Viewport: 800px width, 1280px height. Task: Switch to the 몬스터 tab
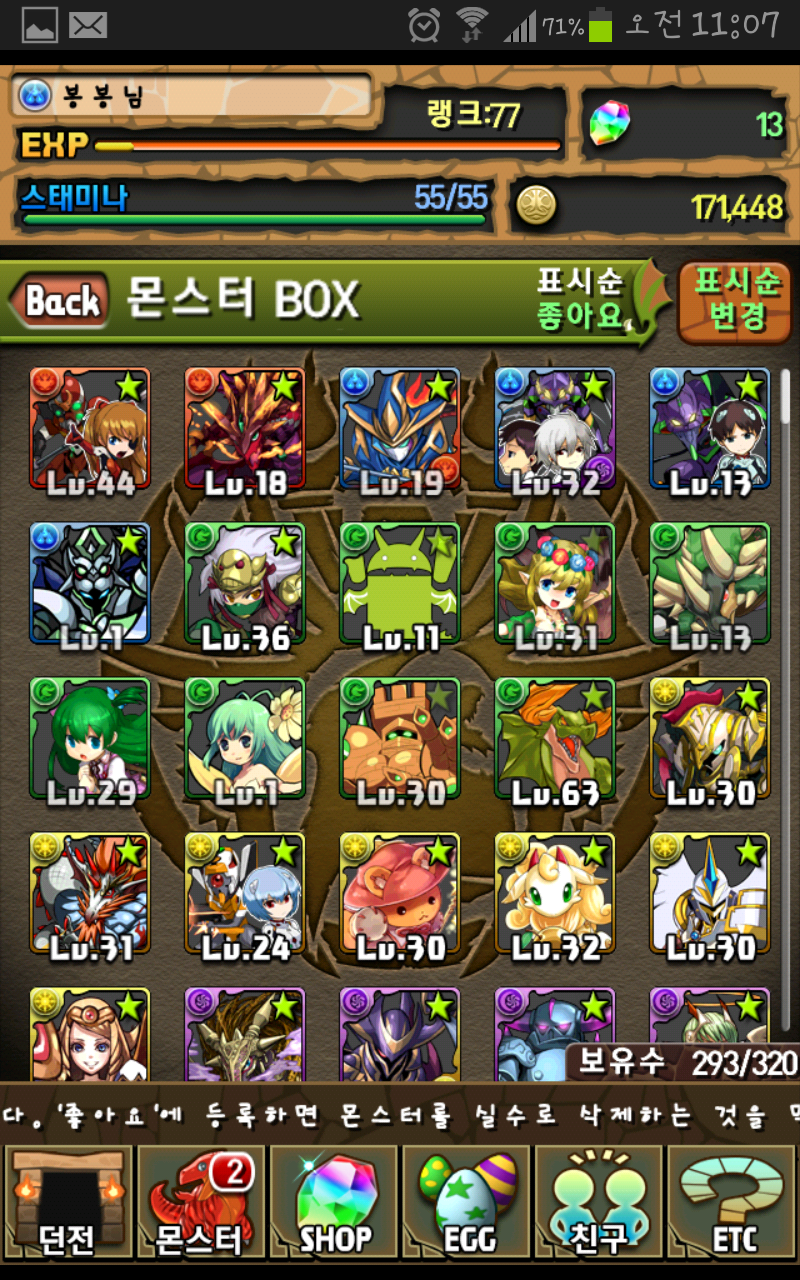coord(200,1202)
